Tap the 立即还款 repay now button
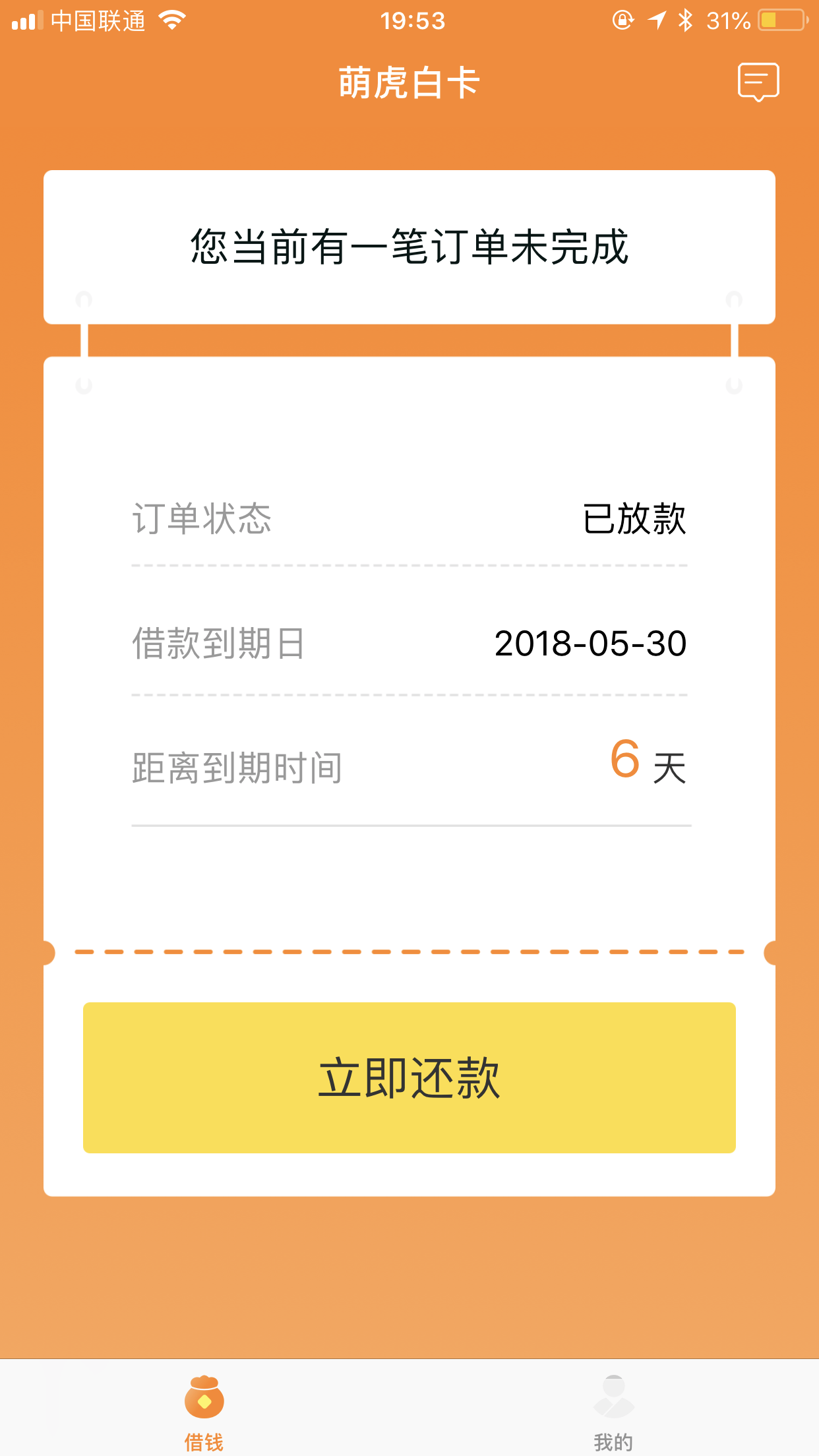This screenshot has width=819, height=1456. (x=409, y=1077)
